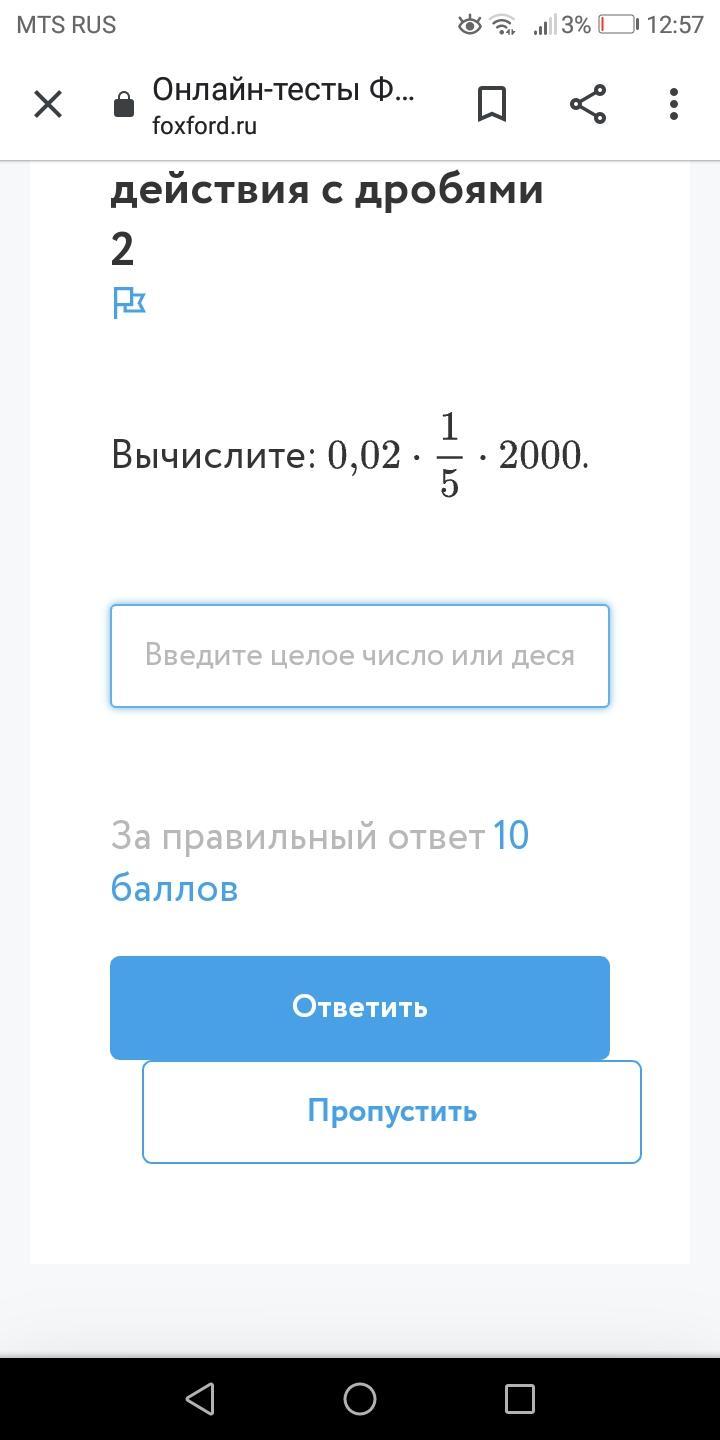Close the browser tab with X
The image size is (720, 1440).
(x=48, y=104)
